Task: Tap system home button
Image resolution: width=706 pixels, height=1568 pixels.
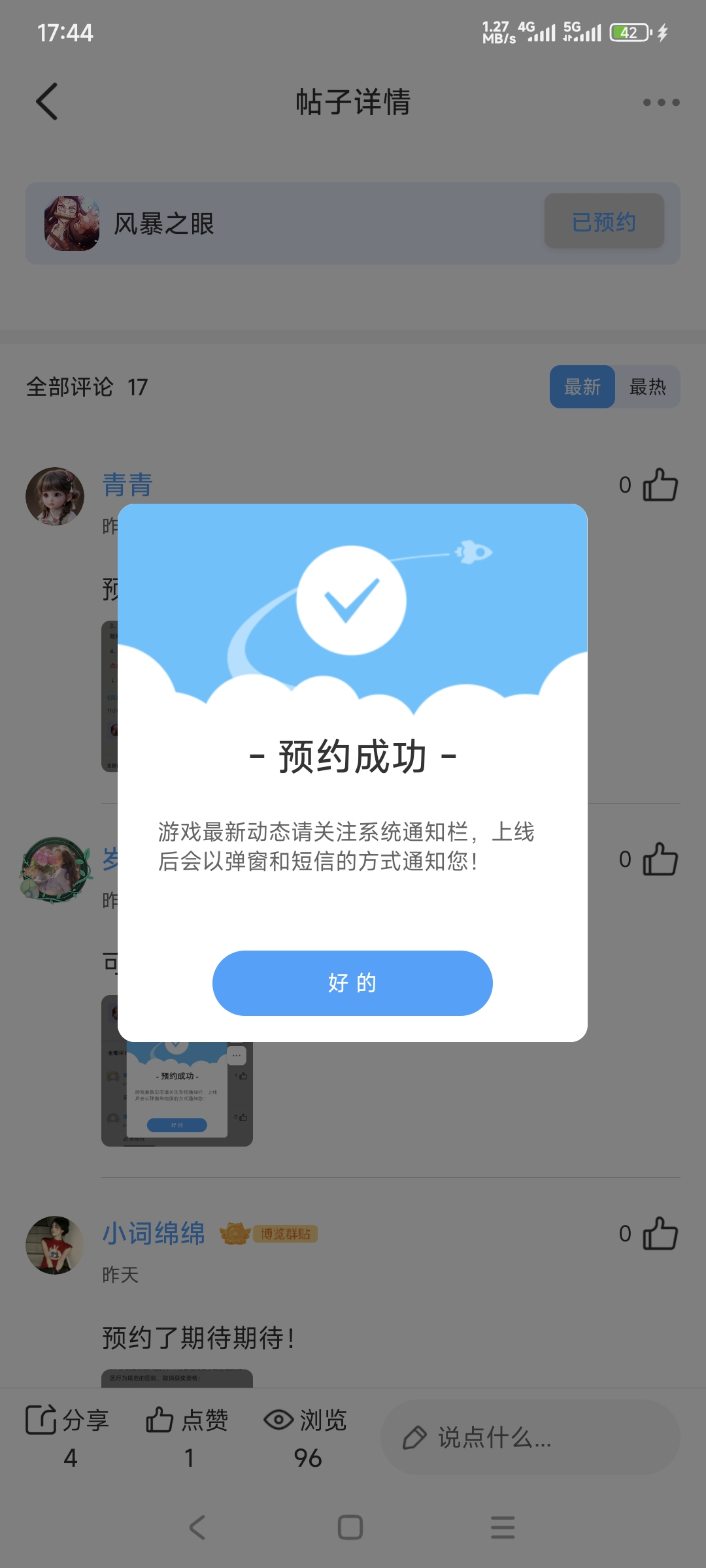Action: (350, 1527)
